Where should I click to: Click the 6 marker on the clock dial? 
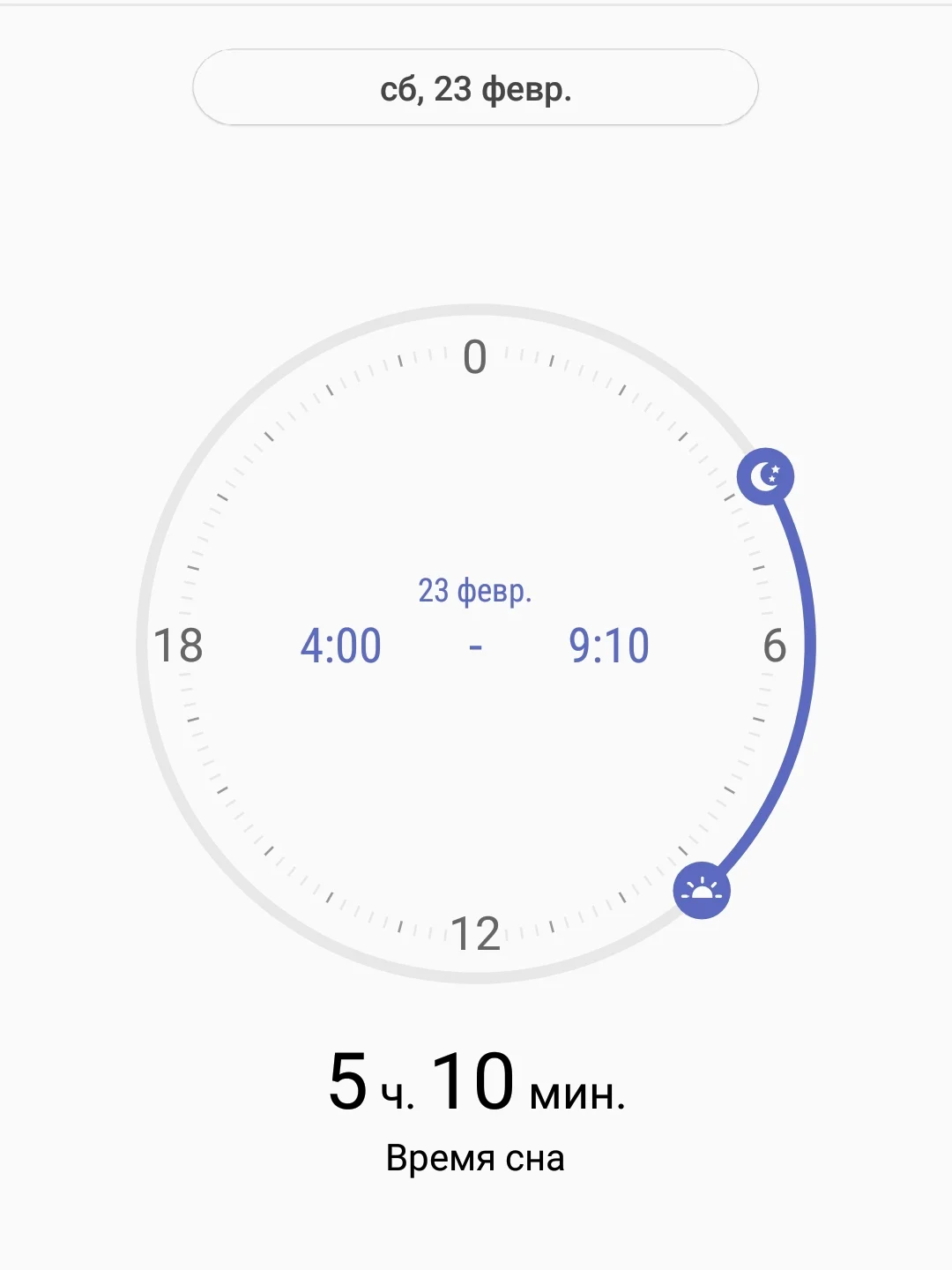[774, 646]
